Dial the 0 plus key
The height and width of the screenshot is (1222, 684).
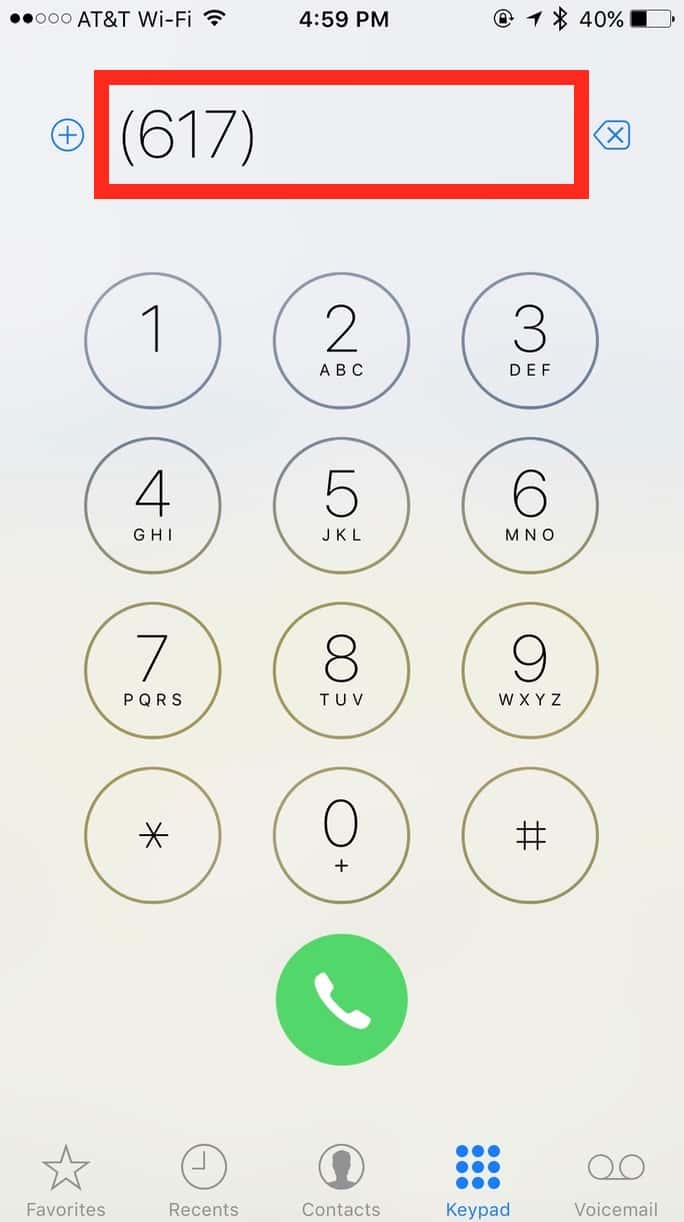point(341,835)
